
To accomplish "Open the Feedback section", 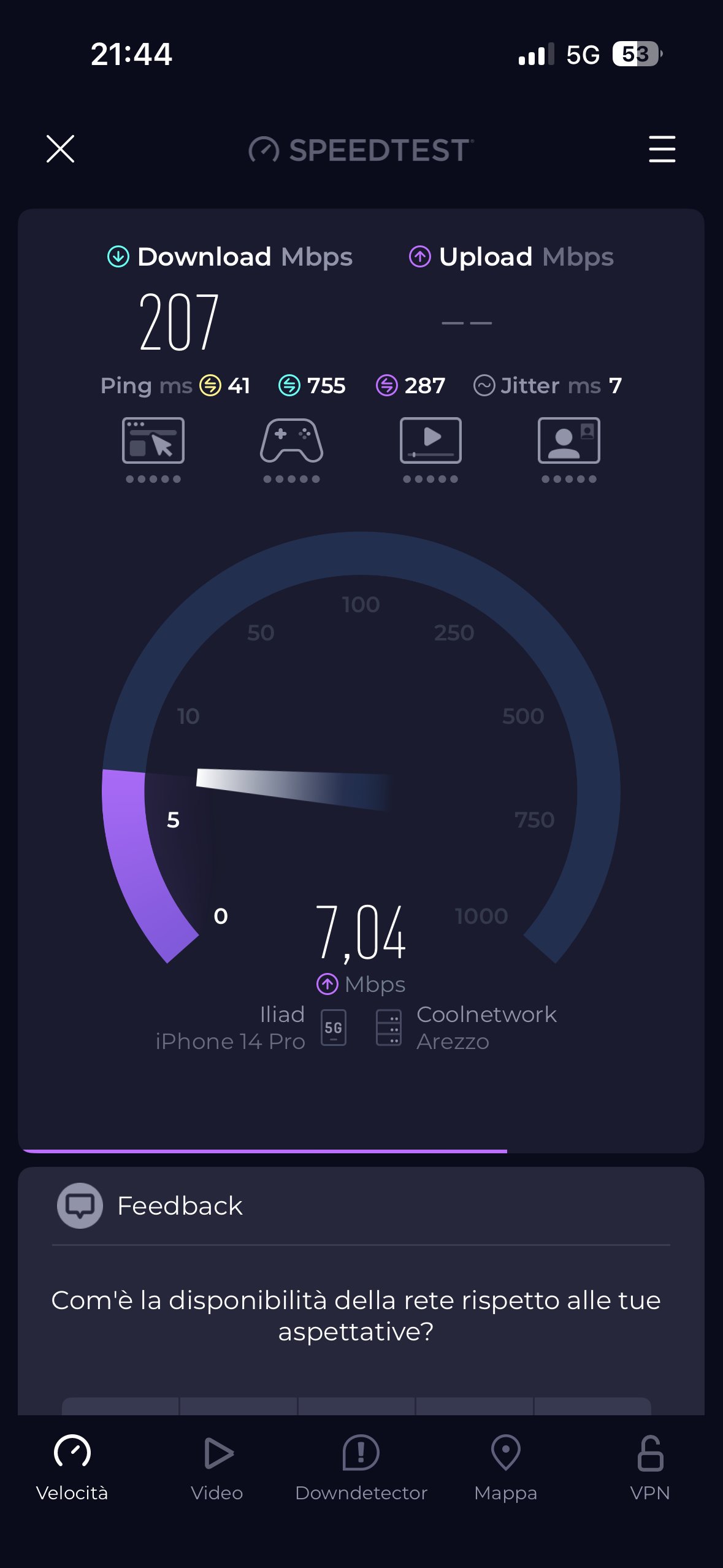I will click(179, 1206).
